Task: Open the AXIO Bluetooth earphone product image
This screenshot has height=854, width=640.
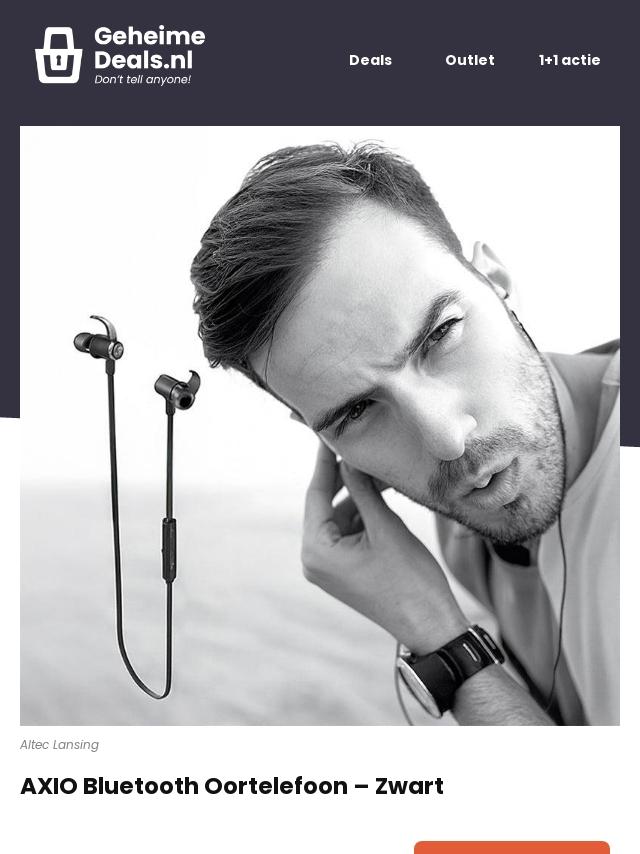Action: (320, 425)
